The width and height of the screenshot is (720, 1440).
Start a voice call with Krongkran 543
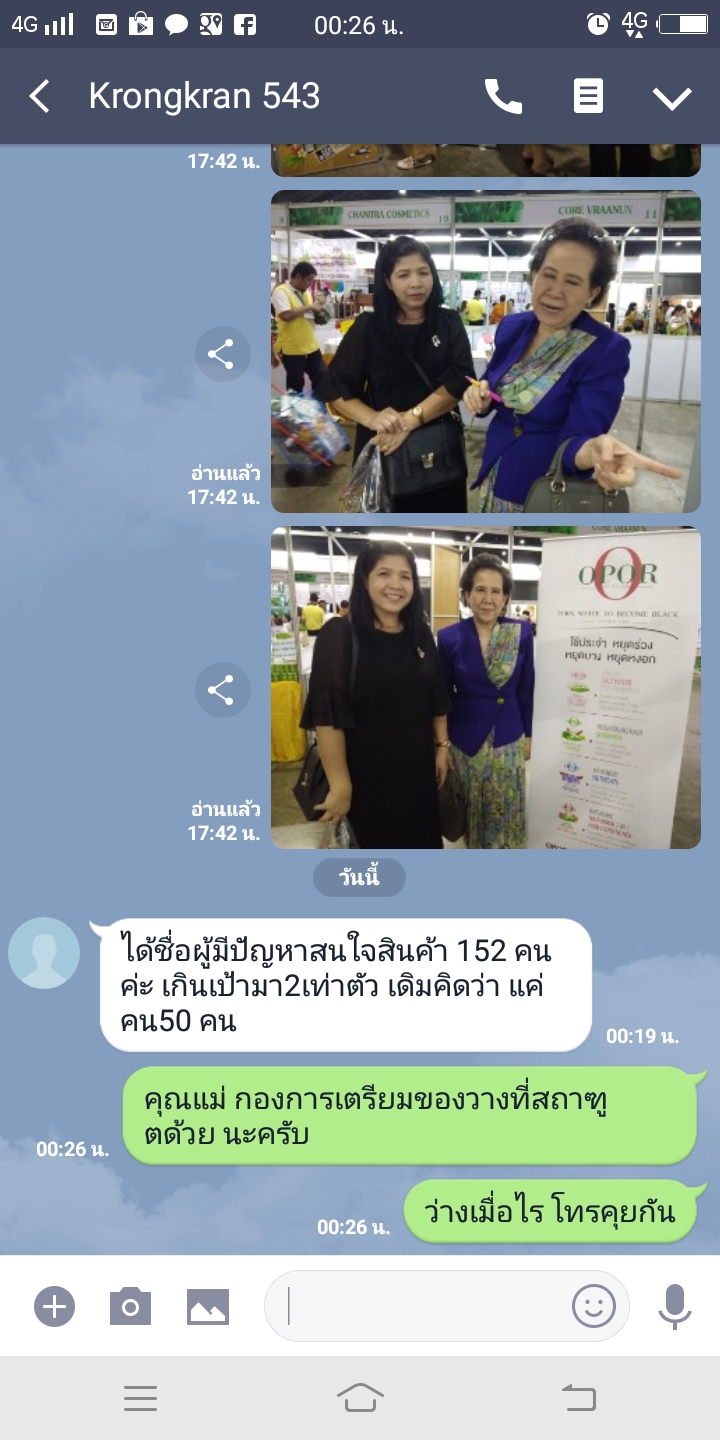tap(503, 97)
